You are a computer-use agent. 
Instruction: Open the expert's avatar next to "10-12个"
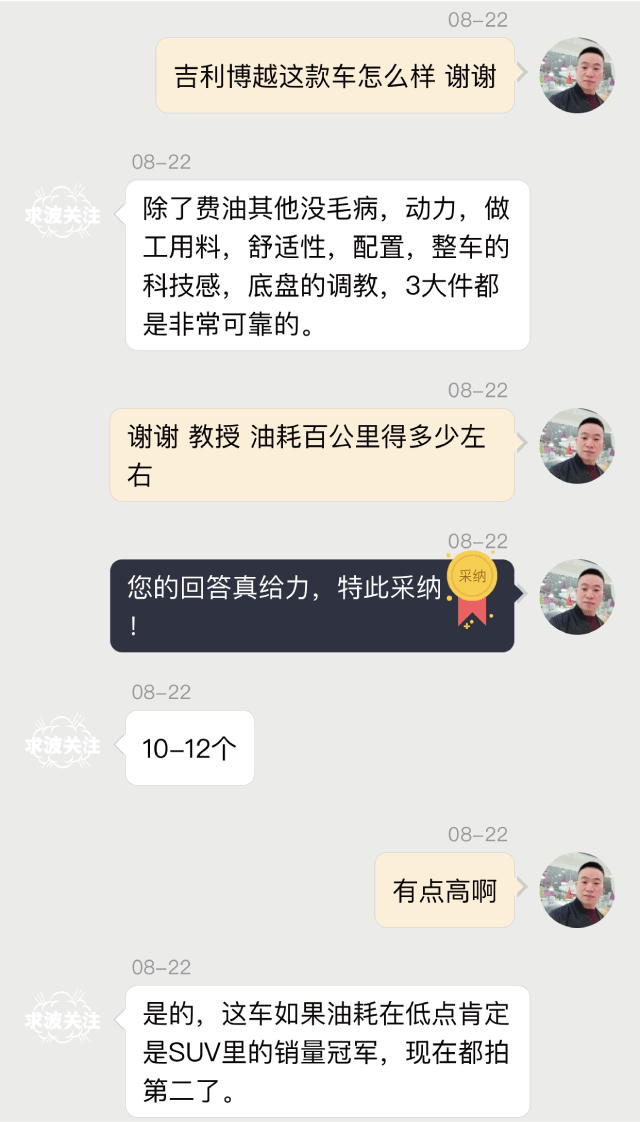click(x=63, y=746)
